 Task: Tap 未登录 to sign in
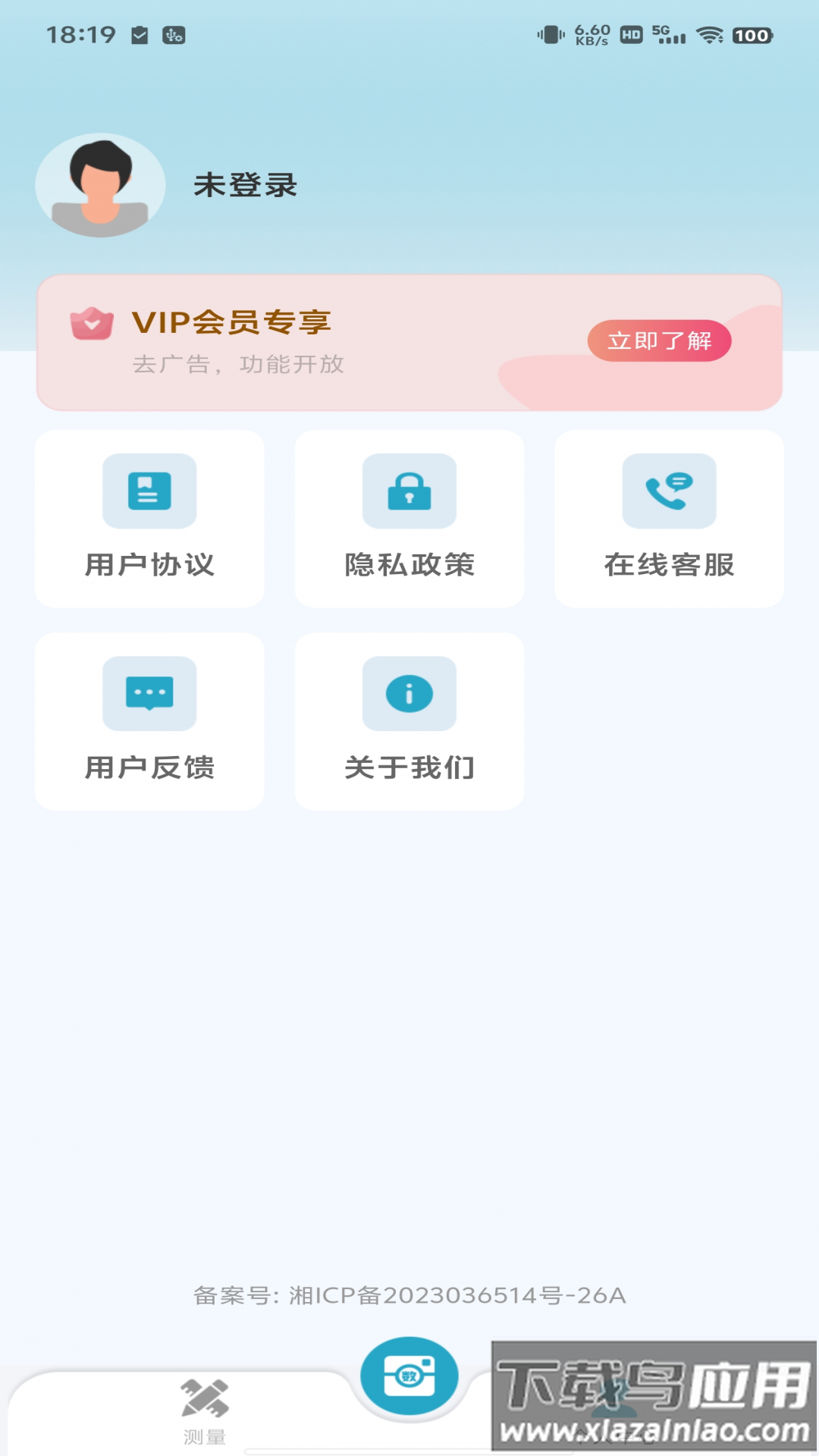(245, 184)
